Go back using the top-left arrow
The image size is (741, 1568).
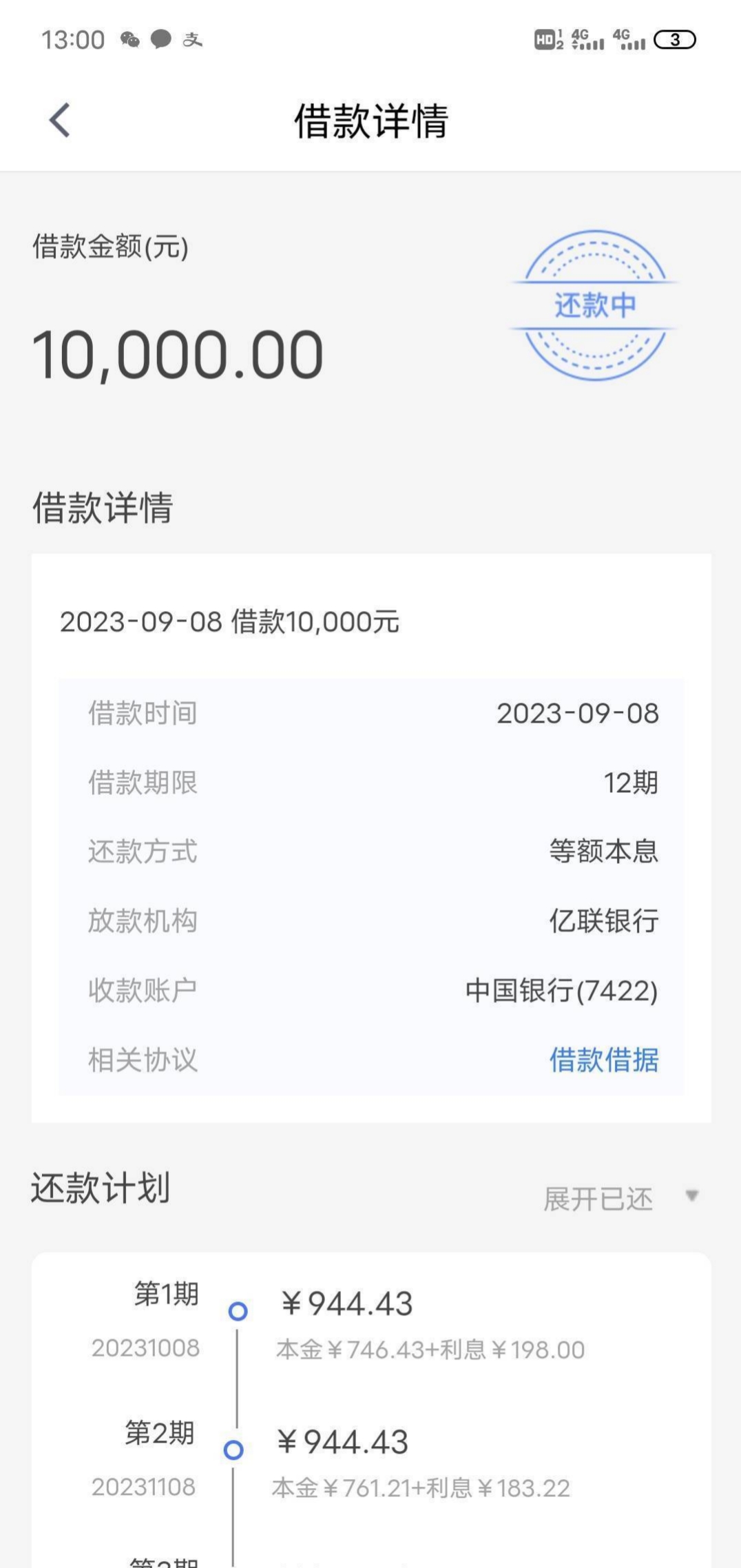click(x=60, y=120)
